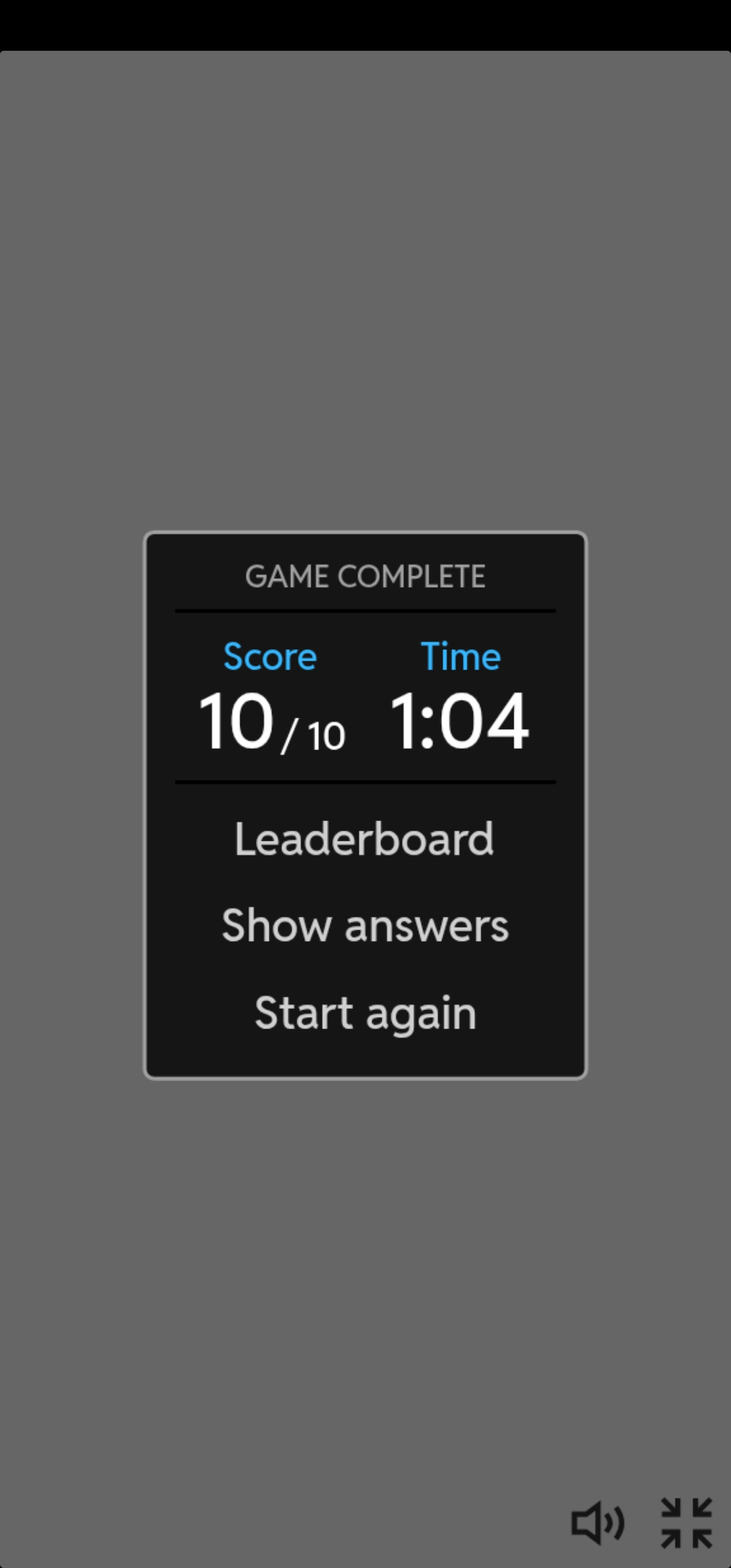The width and height of the screenshot is (731, 1568).
Task: Show answers for the completed game
Action: (365, 925)
